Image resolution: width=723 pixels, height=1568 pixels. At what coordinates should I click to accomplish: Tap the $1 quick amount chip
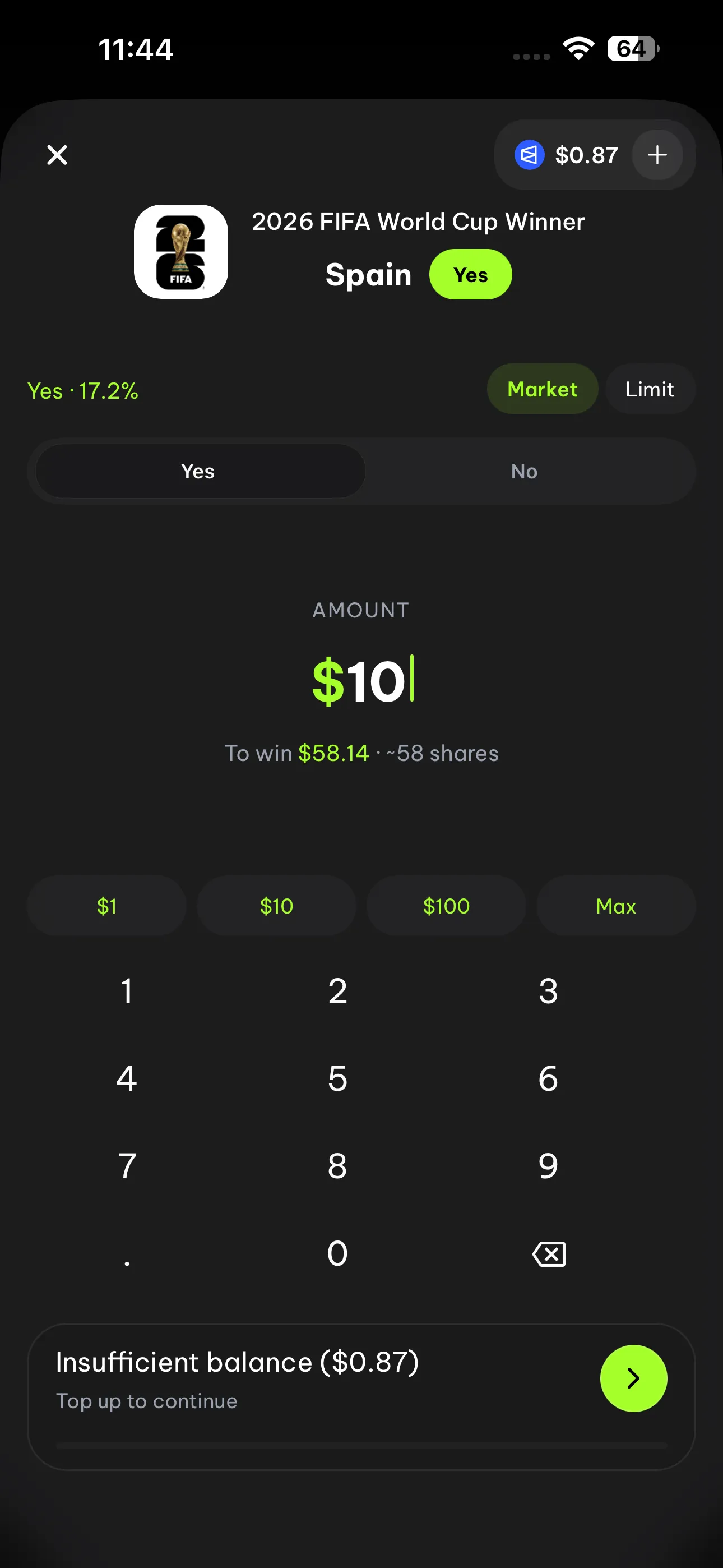[x=107, y=906]
